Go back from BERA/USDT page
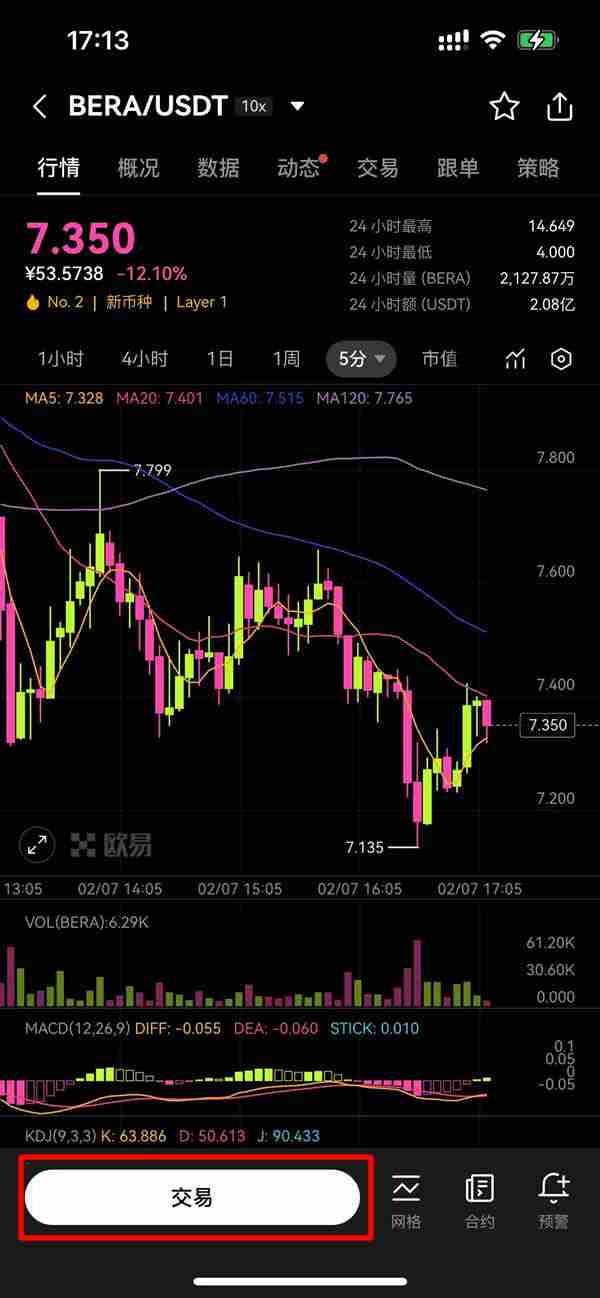Screen dimensions: 600x1298 tap(40, 107)
